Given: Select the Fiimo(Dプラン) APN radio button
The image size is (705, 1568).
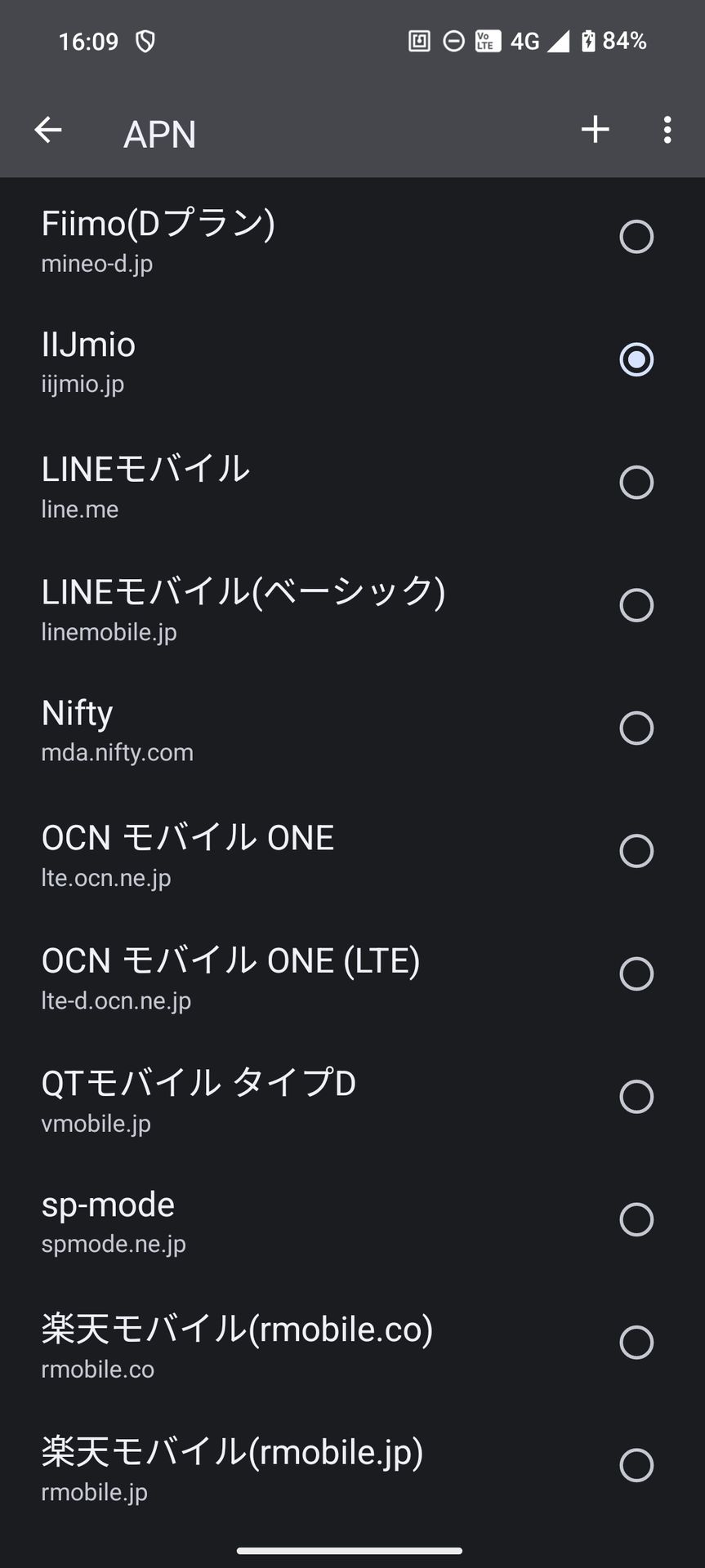Looking at the screenshot, I should 637,238.
